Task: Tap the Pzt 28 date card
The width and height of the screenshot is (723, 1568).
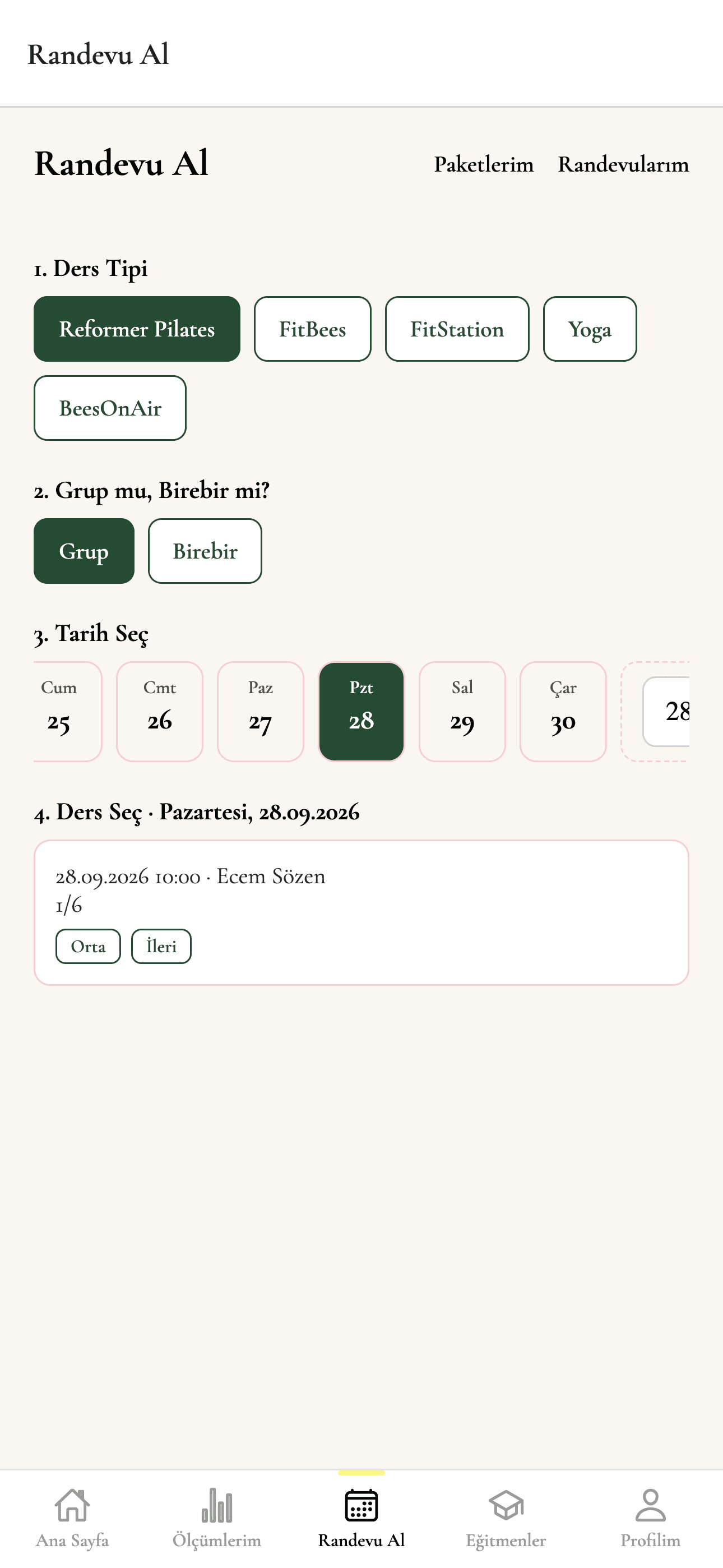Action: [361, 711]
